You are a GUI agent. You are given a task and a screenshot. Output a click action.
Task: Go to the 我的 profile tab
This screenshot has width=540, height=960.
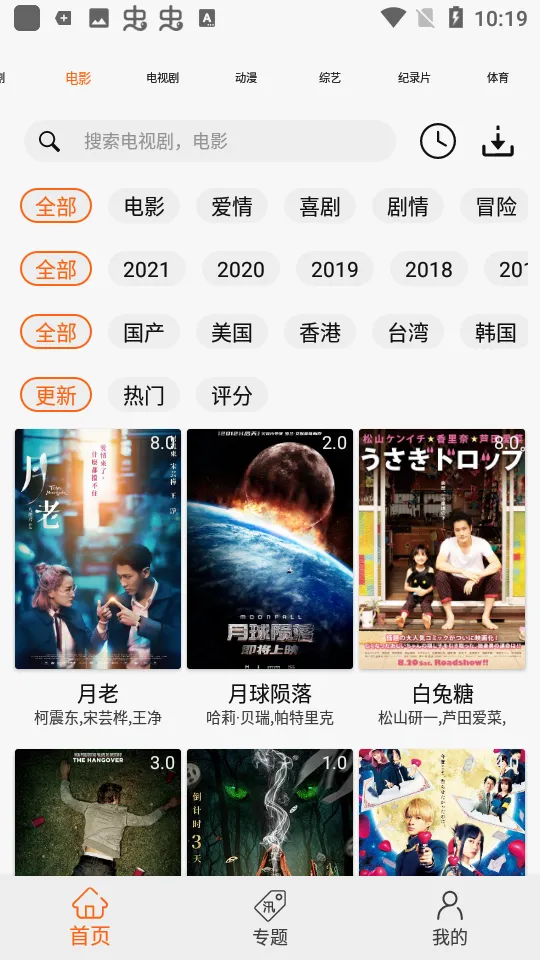450,918
